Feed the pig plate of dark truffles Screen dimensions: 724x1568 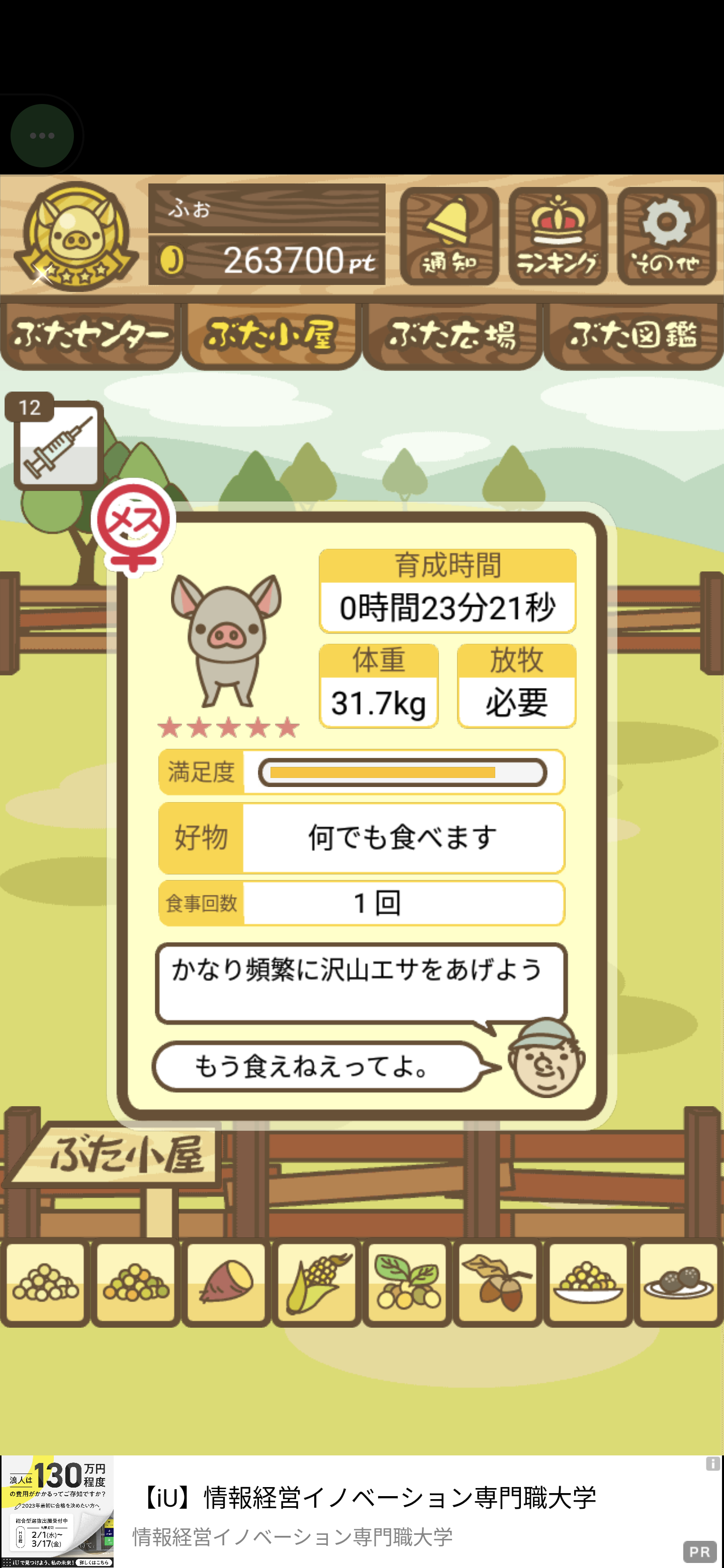(x=678, y=1283)
